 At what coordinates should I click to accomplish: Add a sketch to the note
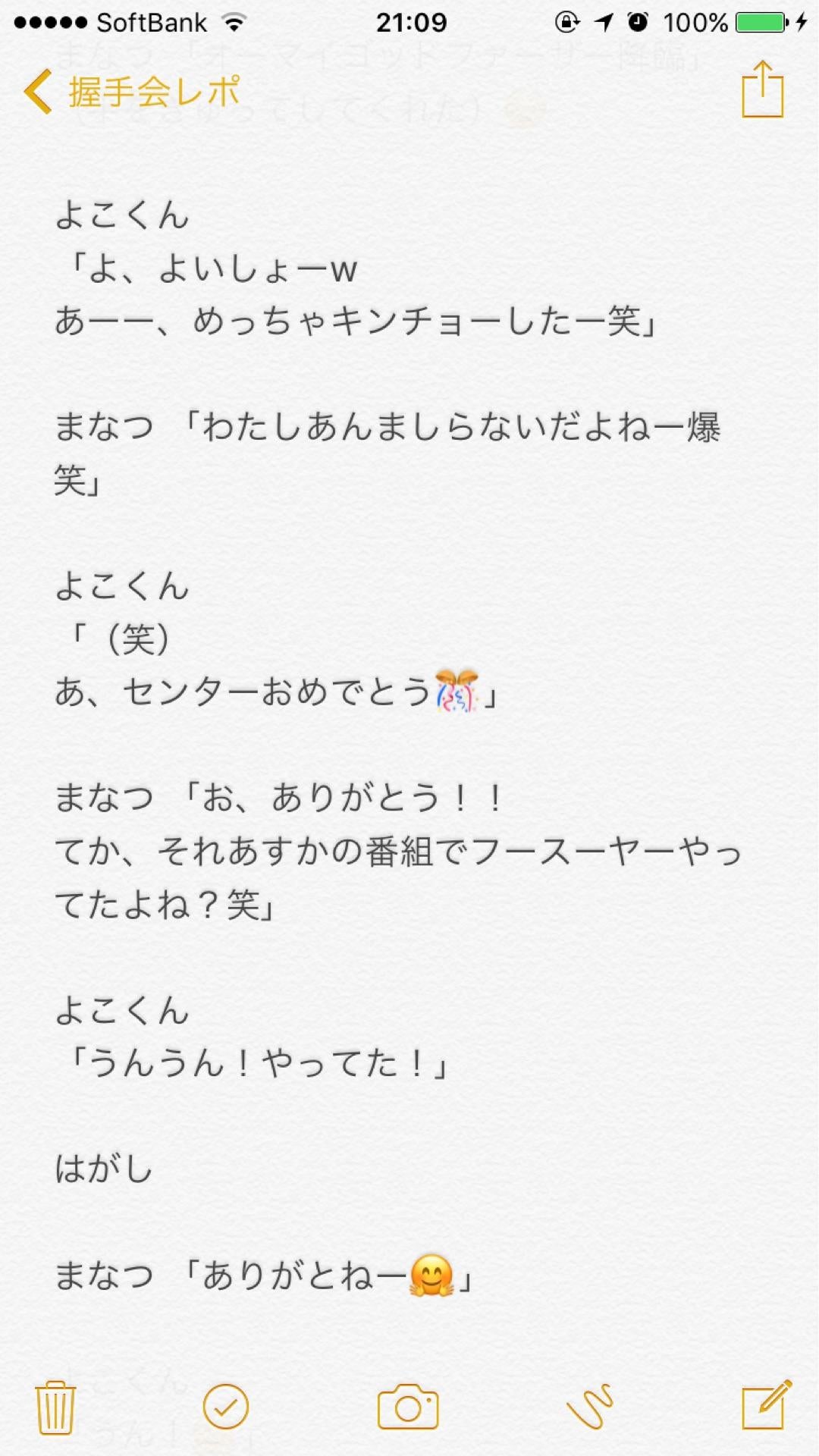coord(590,1407)
